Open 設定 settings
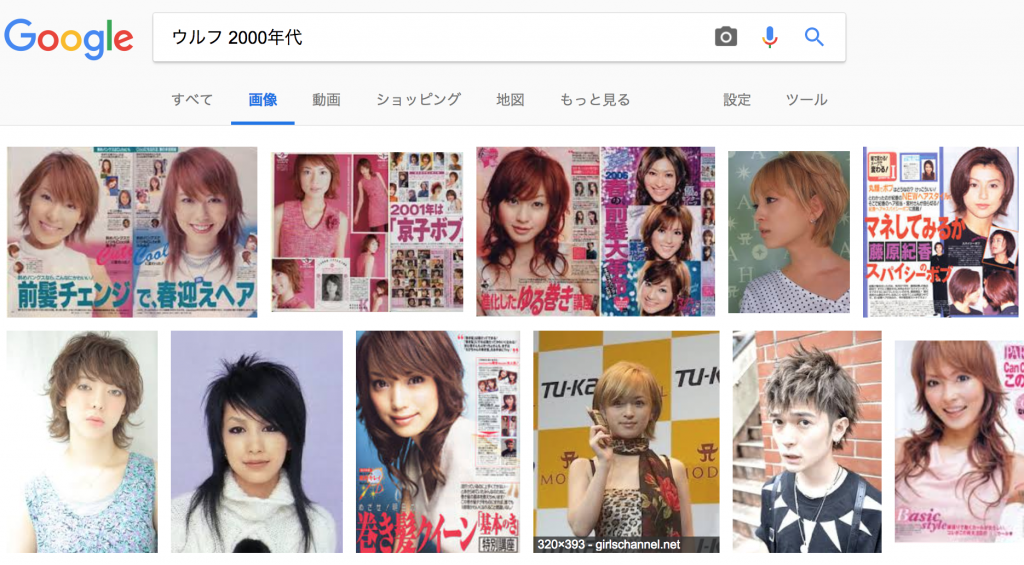Image resolution: width=1024 pixels, height=565 pixels. [737, 99]
